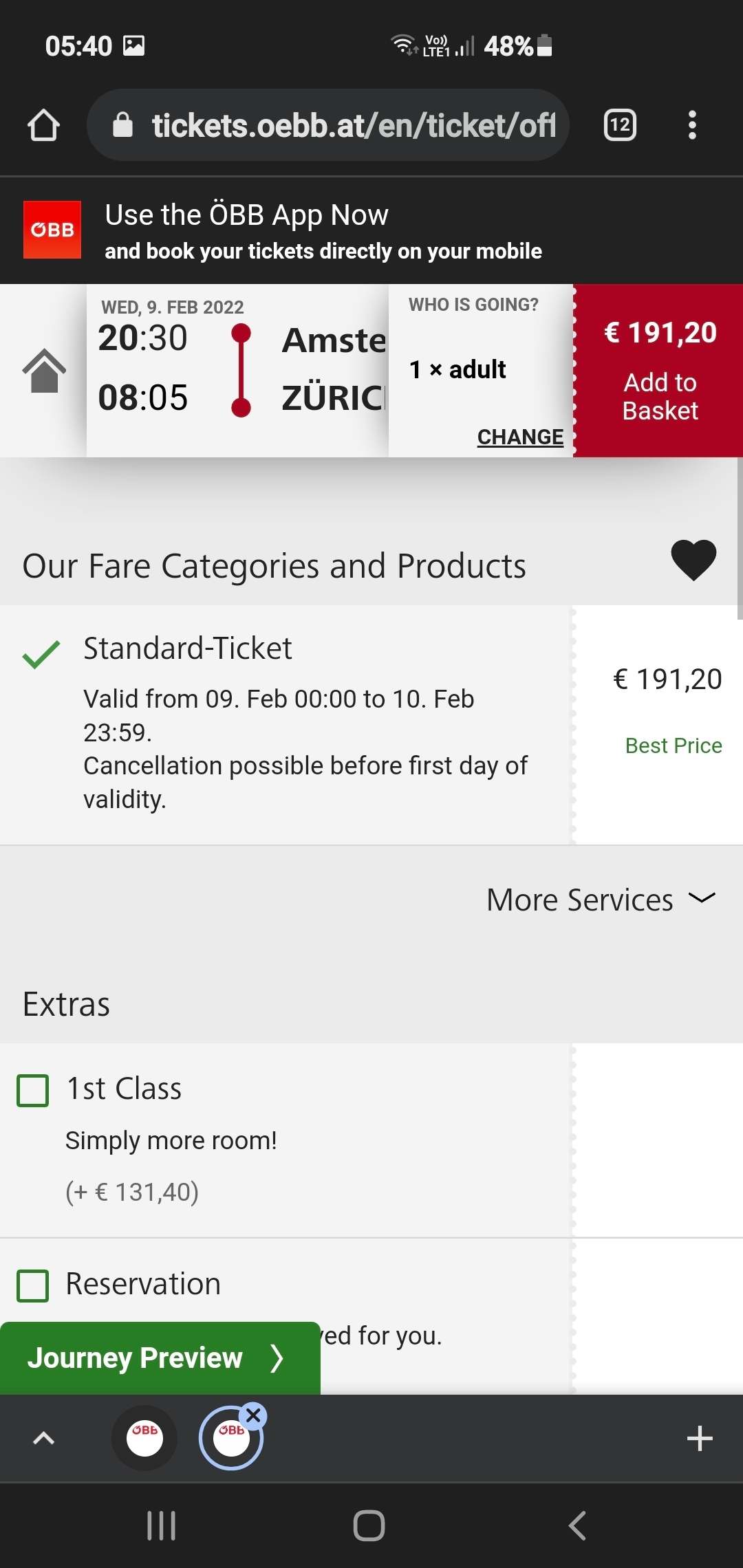
Task: Open the browser overflow menu
Action: coord(692,125)
